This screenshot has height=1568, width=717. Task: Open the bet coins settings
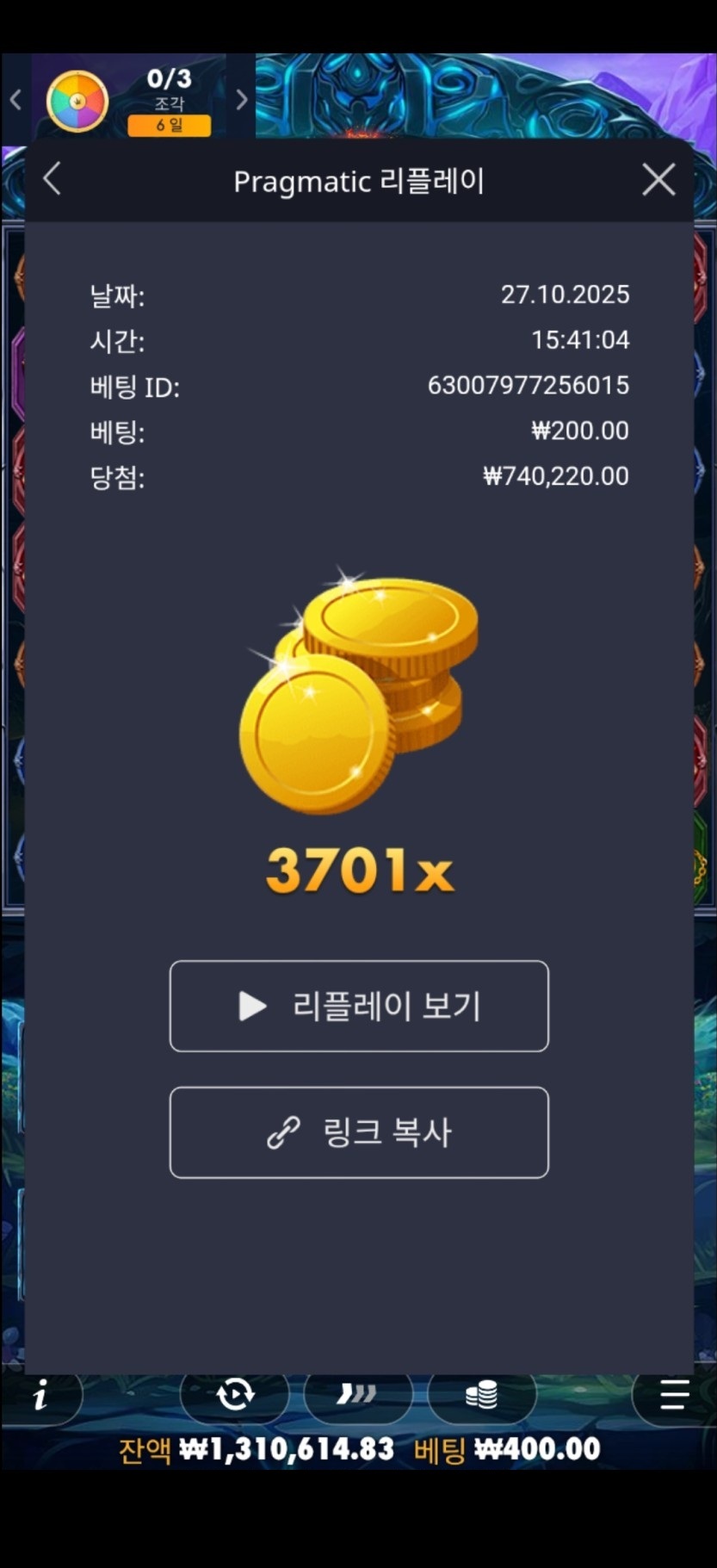click(481, 1394)
